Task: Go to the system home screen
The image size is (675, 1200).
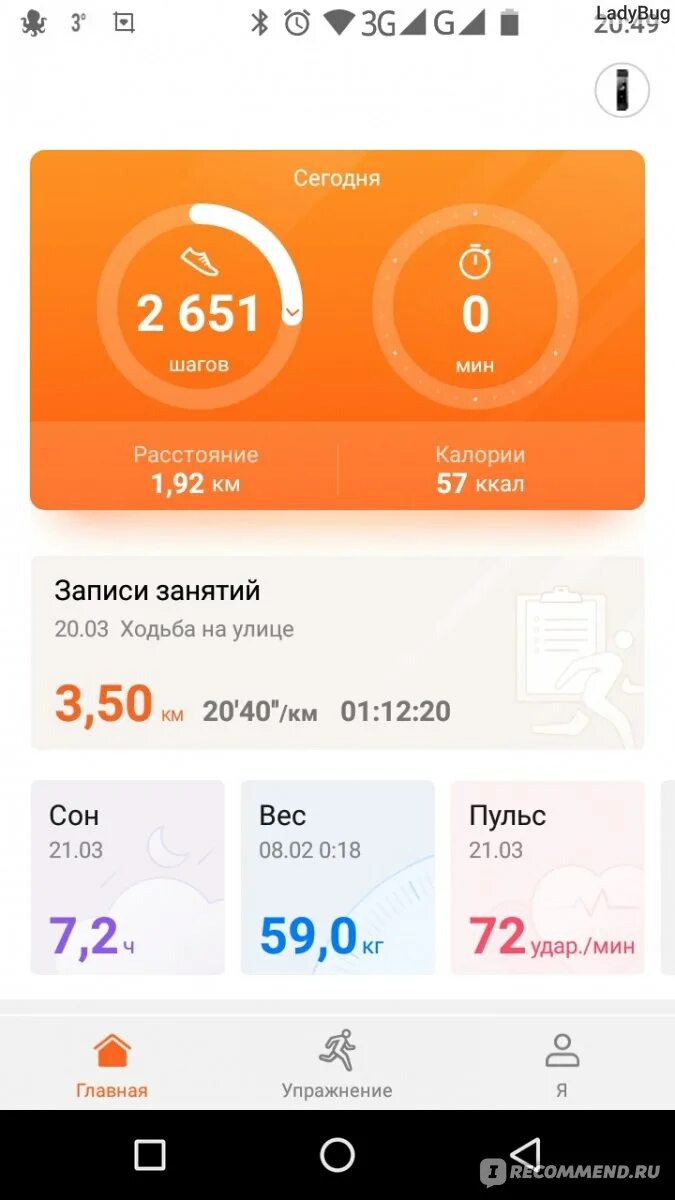Action: 337,1155
